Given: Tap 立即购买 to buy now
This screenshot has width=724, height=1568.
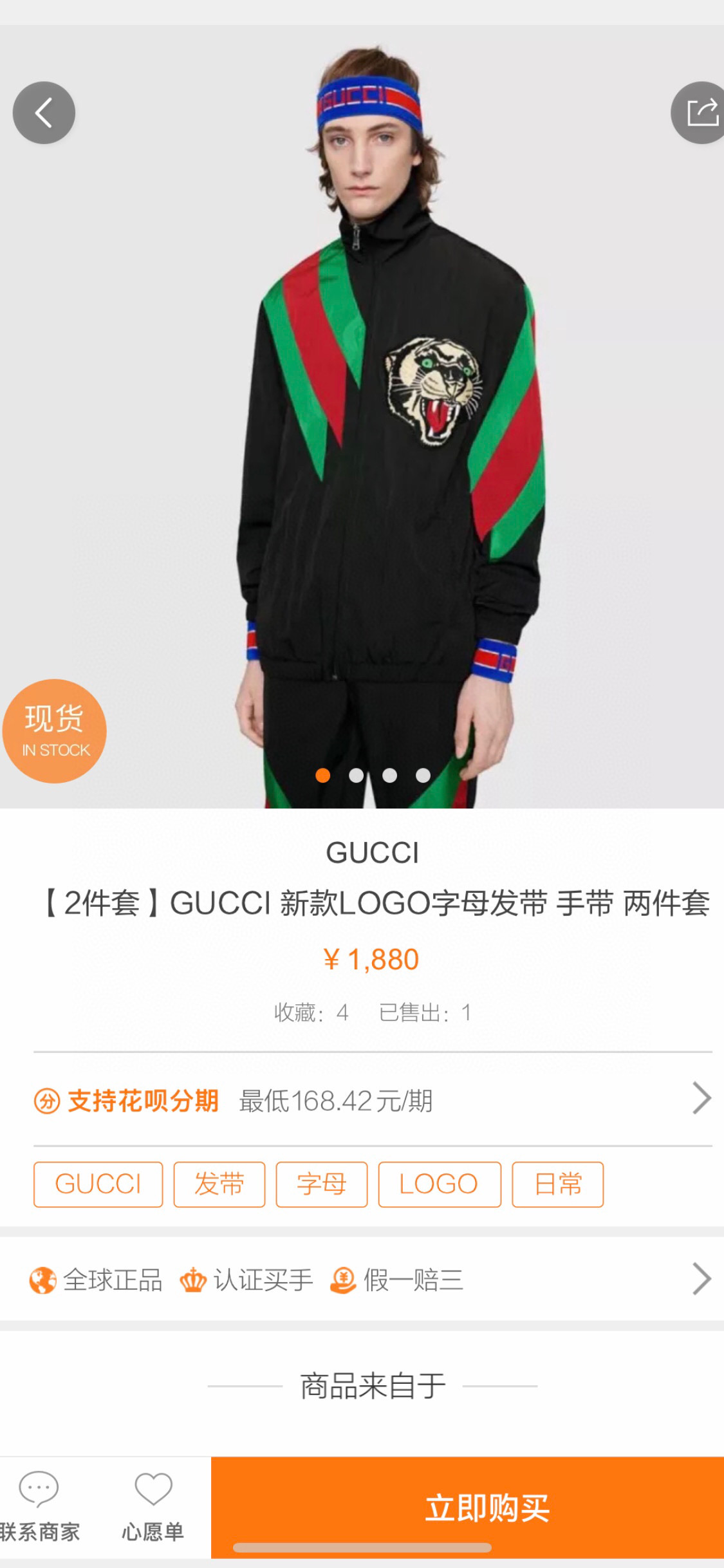Looking at the screenshot, I should point(467,1507).
